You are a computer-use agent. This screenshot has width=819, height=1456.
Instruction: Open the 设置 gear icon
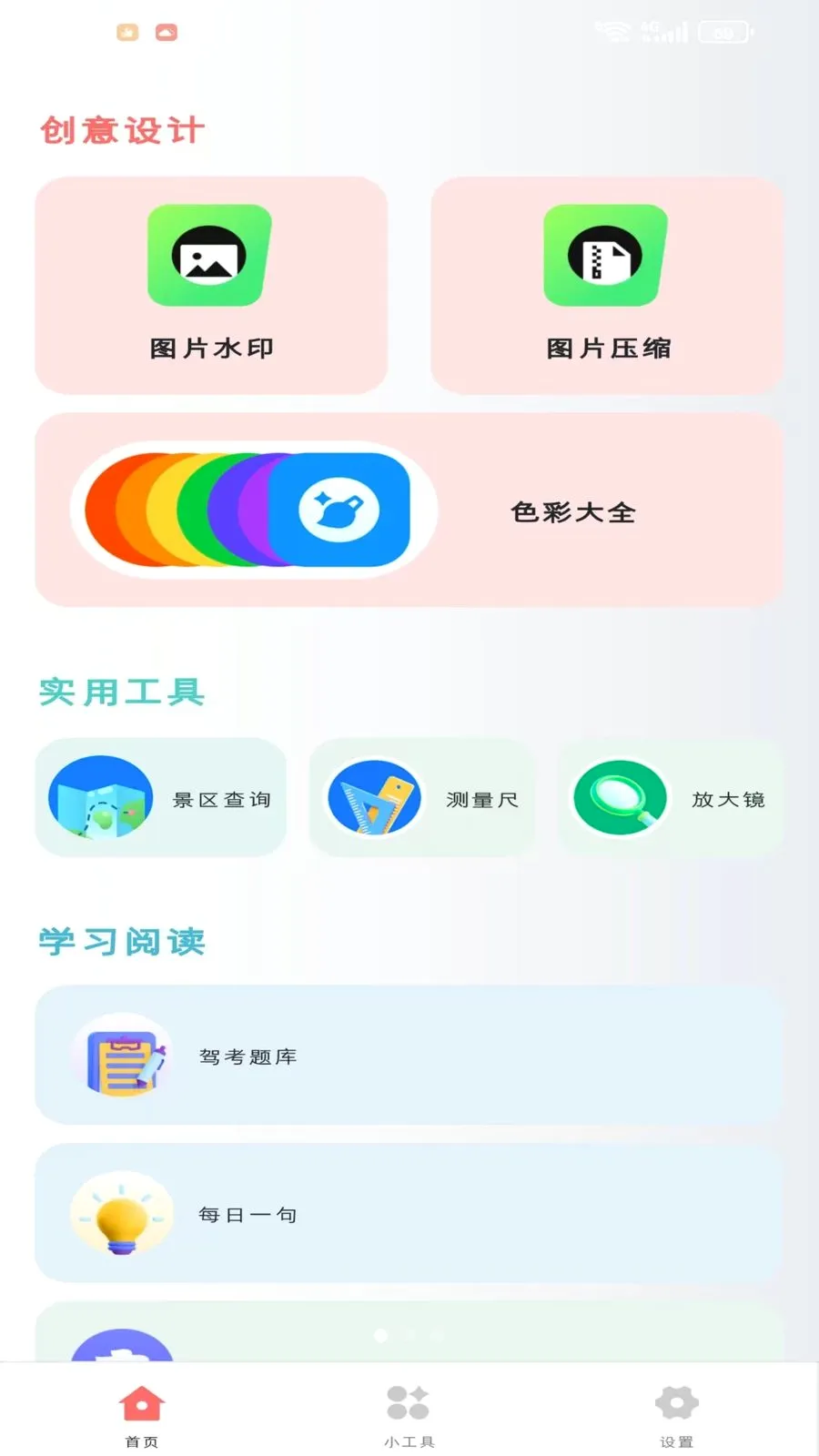[x=676, y=1402]
